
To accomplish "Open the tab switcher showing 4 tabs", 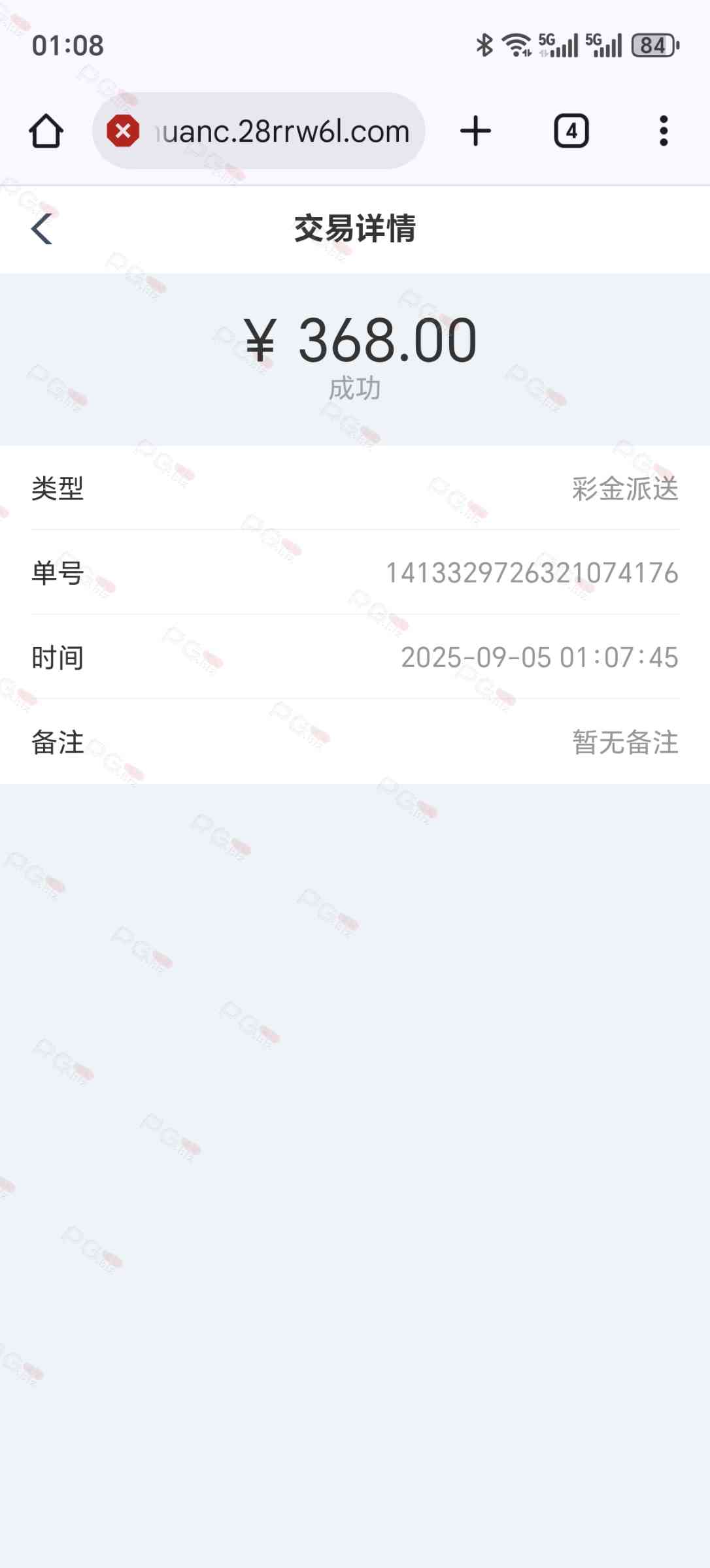I will 571,131.
